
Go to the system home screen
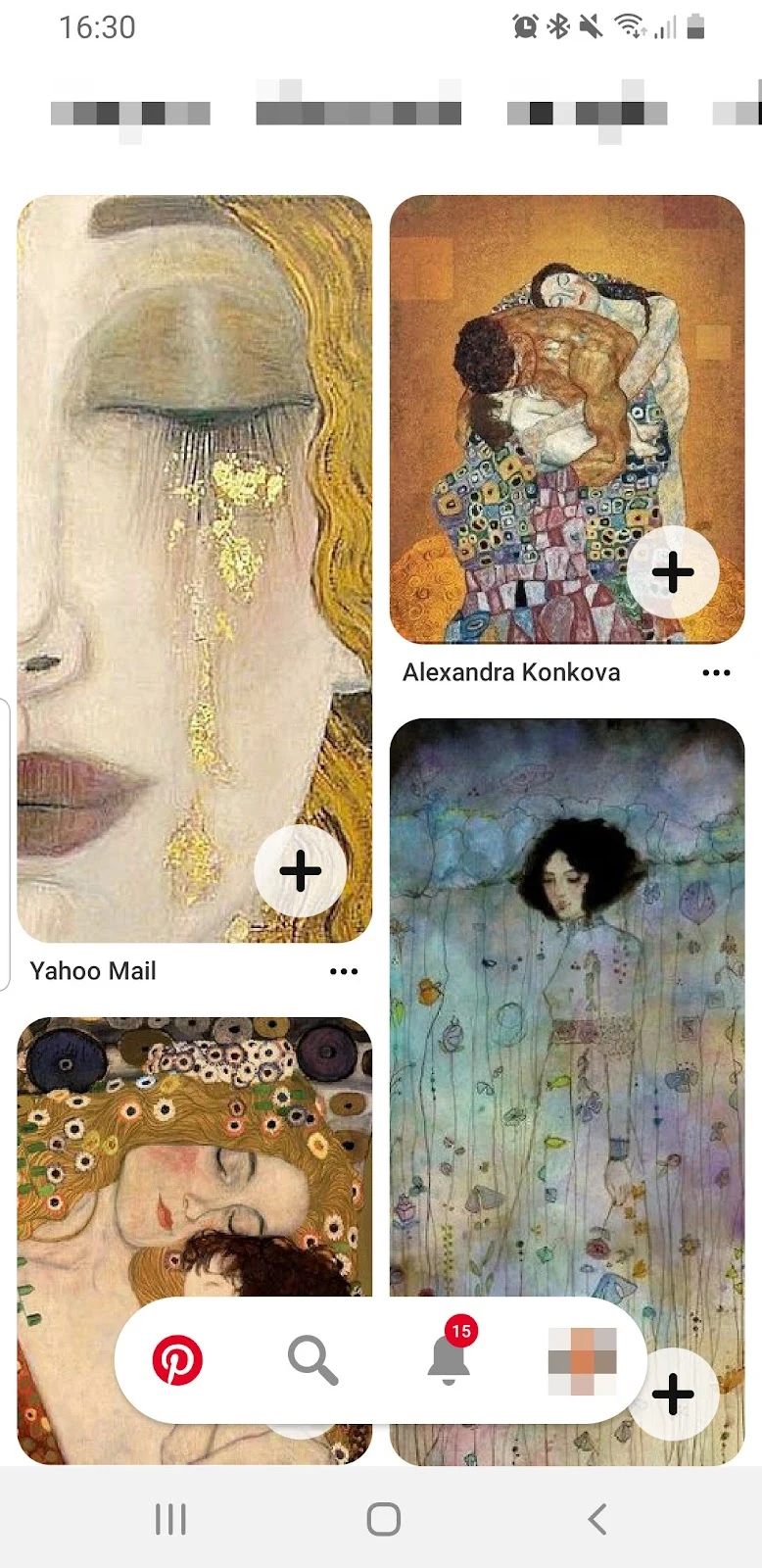383,1519
